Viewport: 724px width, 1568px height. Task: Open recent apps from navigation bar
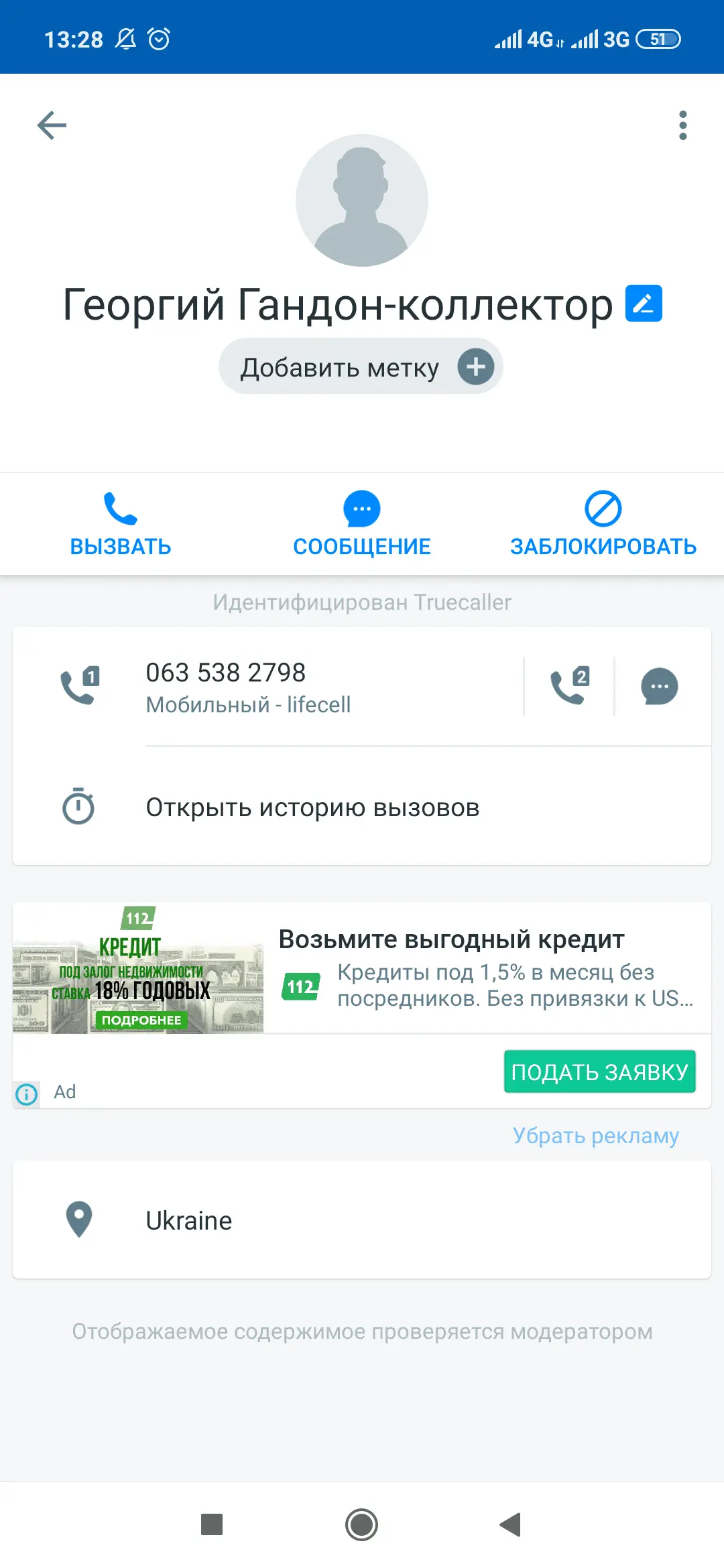[x=212, y=1524]
